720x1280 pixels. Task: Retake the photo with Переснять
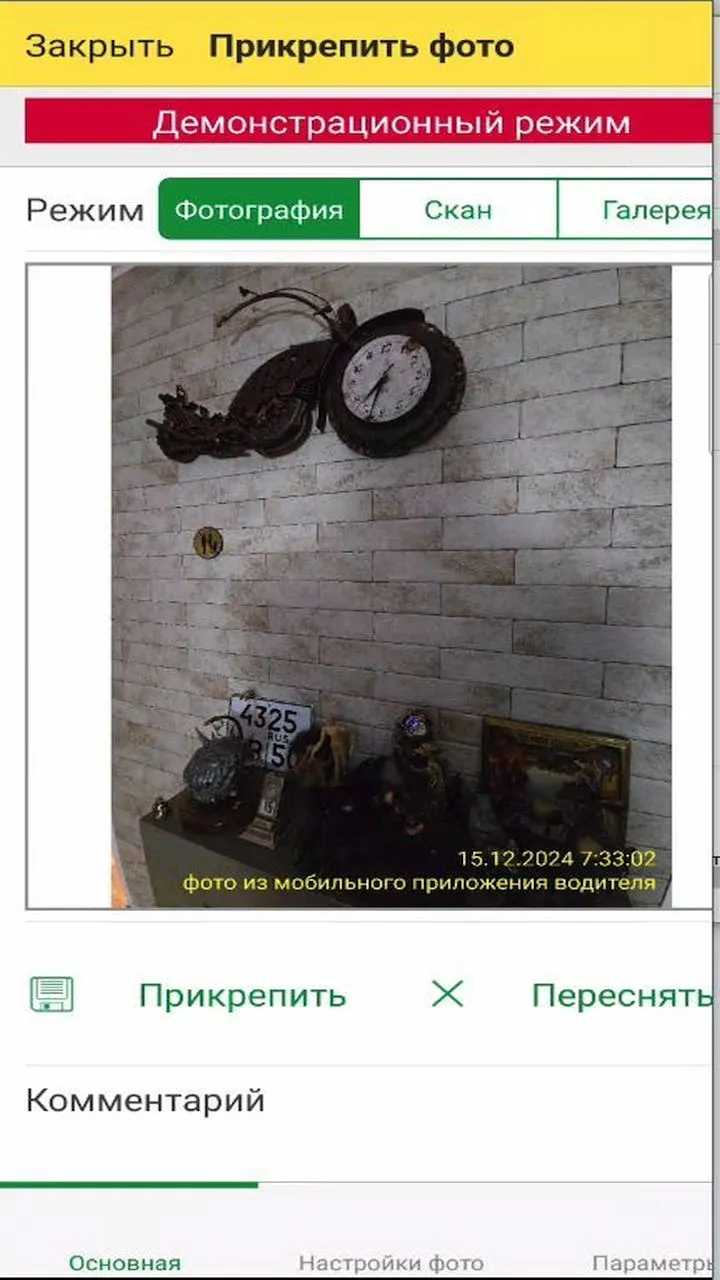click(622, 995)
